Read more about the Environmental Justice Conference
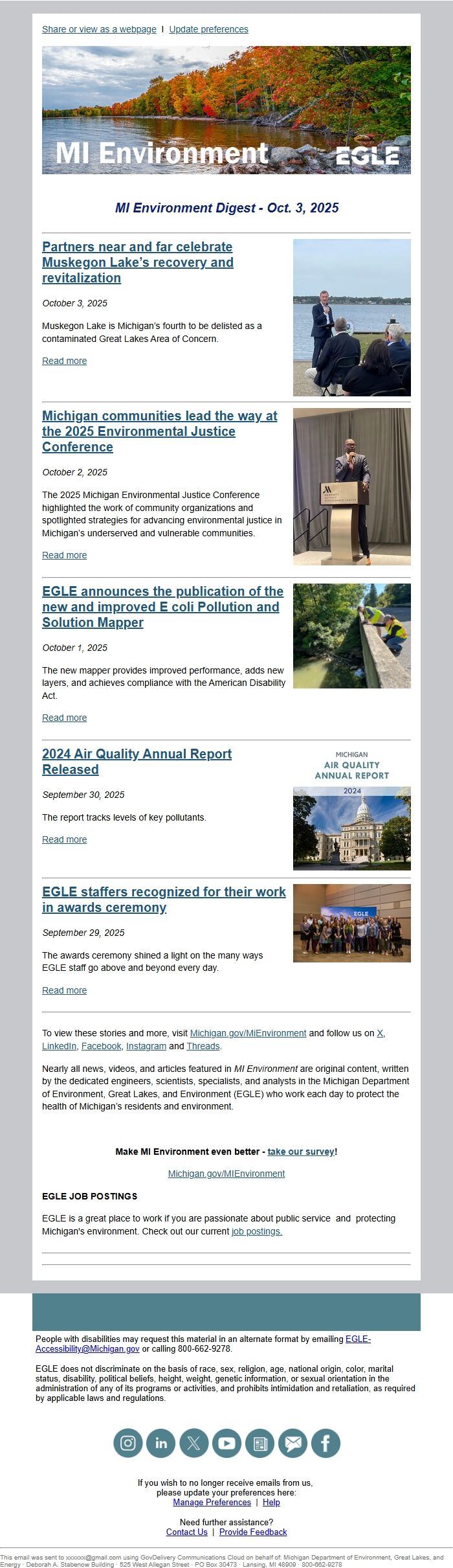Image resolution: width=453 pixels, height=1568 pixels. pyautogui.click(x=64, y=555)
